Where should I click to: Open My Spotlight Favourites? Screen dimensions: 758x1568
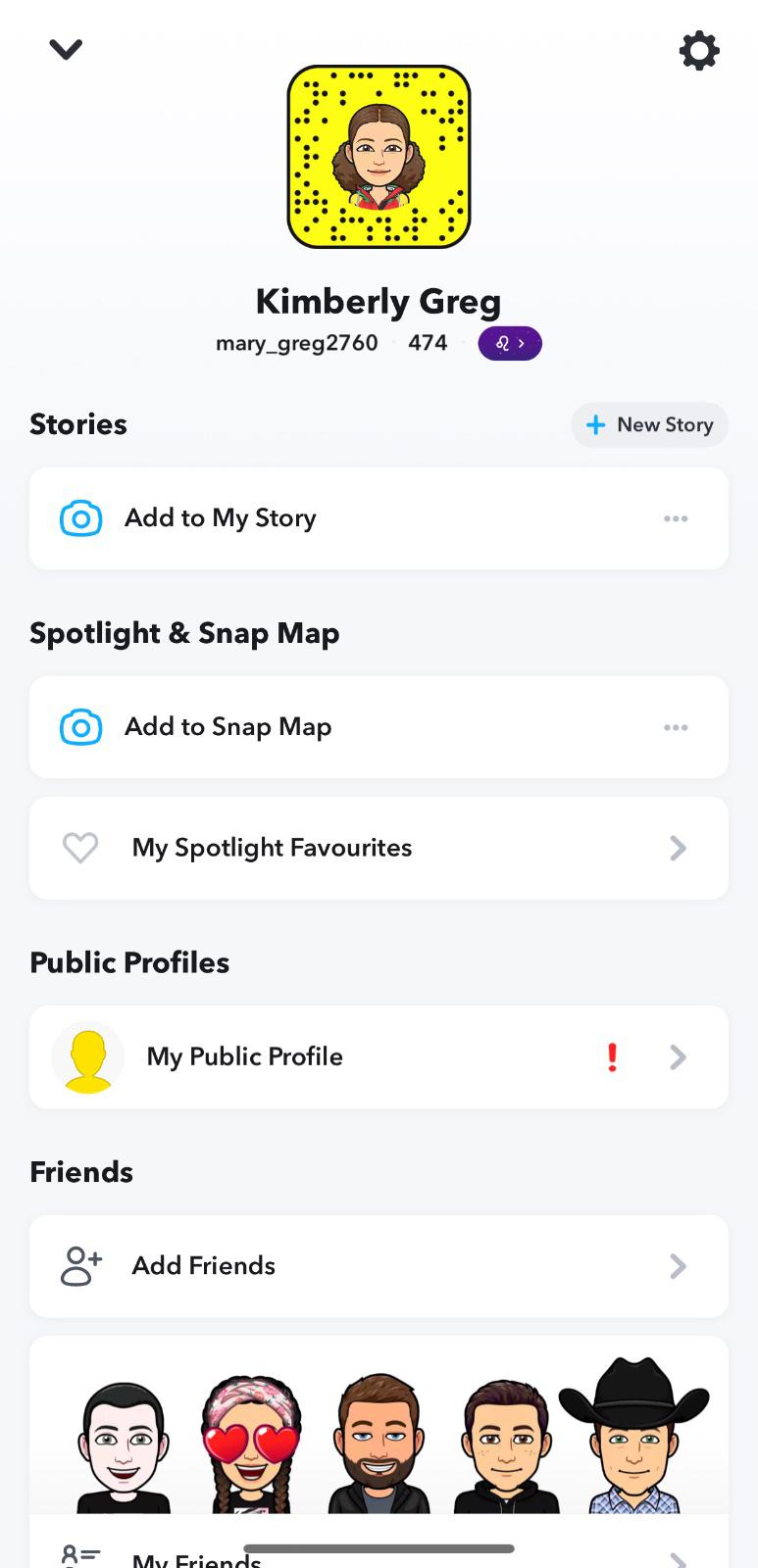[379, 848]
